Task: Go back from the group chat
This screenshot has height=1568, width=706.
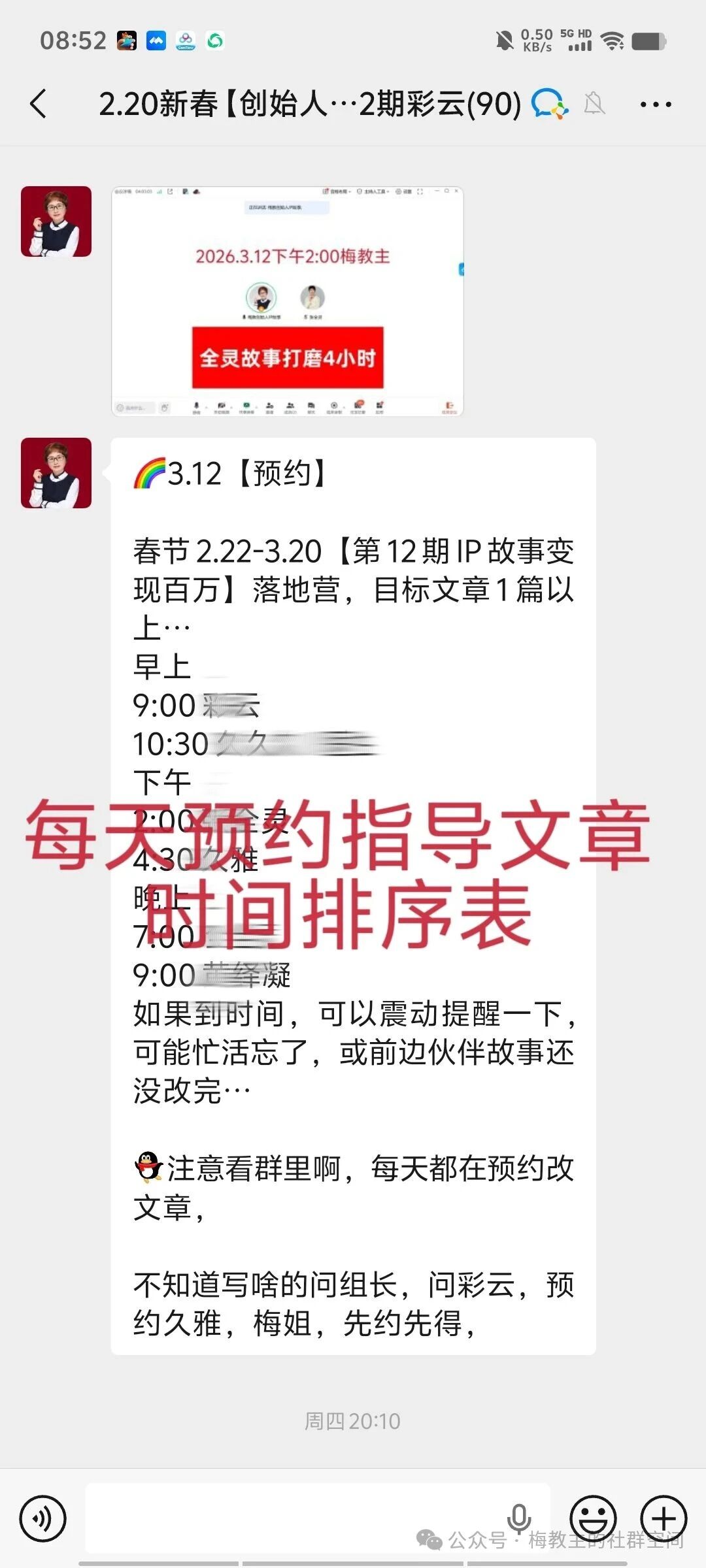Action: point(39,104)
